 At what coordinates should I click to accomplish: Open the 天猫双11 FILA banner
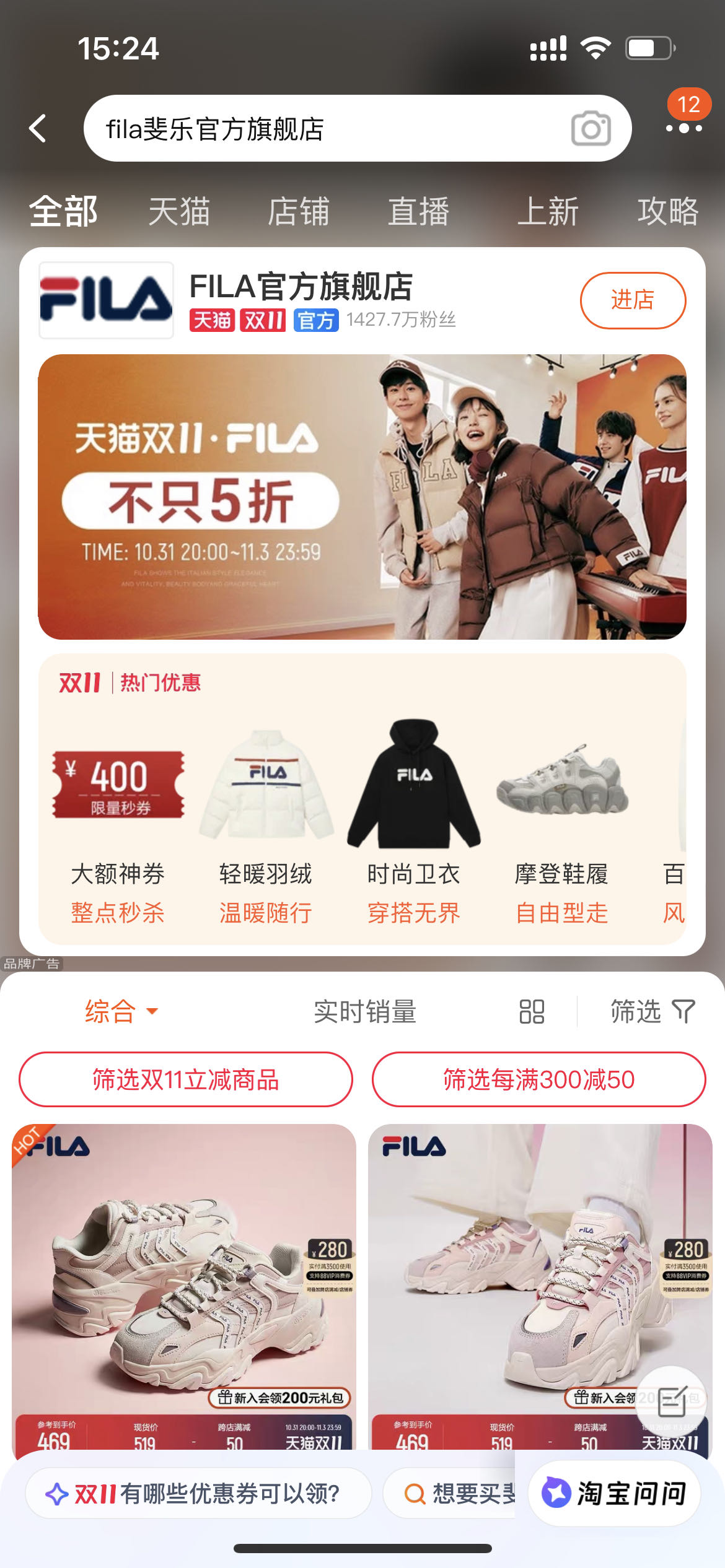click(x=362, y=497)
